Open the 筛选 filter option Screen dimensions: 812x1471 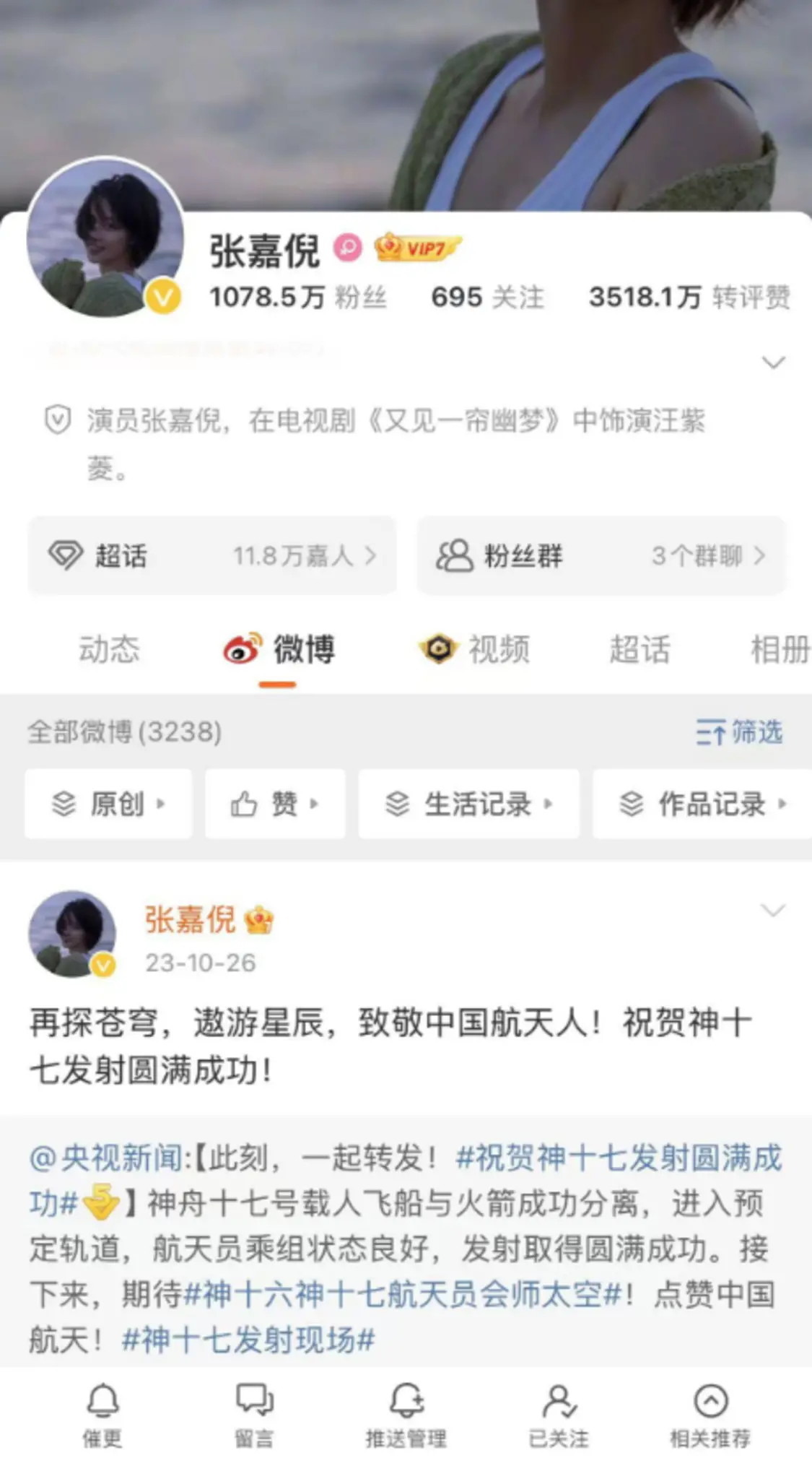point(739,732)
